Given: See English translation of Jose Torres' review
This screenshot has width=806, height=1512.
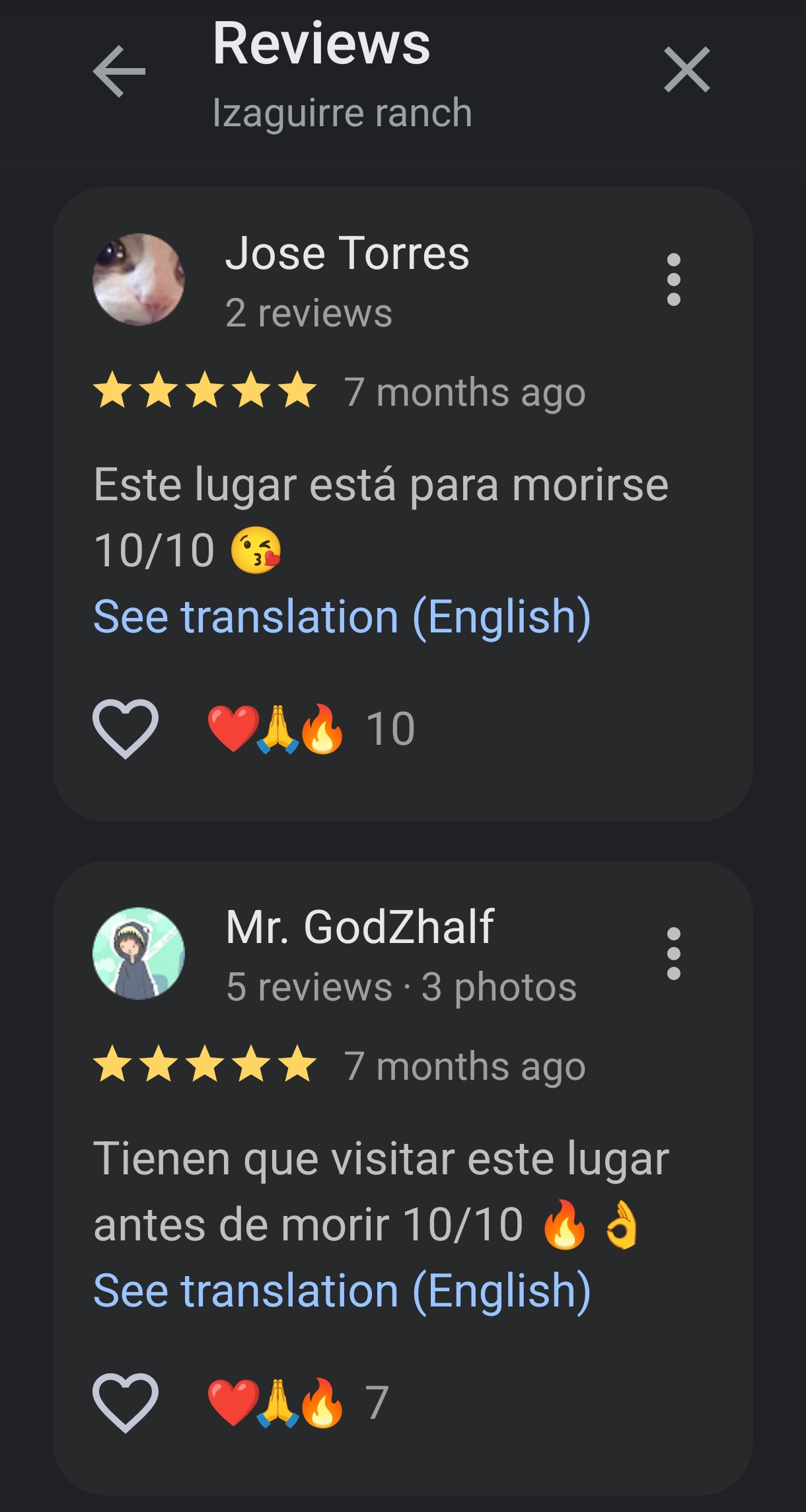Looking at the screenshot, I should point(342,617).
